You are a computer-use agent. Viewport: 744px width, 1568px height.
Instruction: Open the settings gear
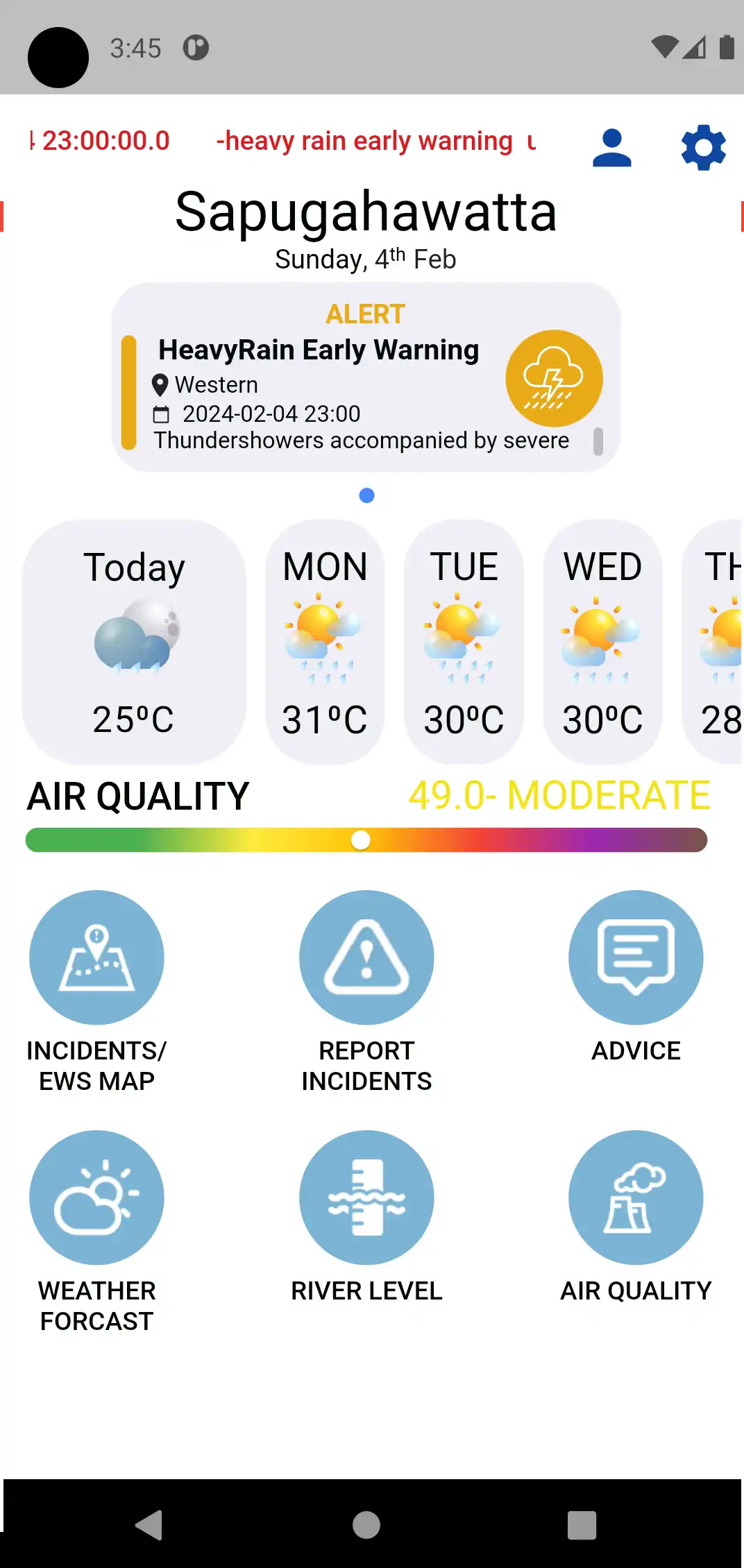click(x=703, y=148)
